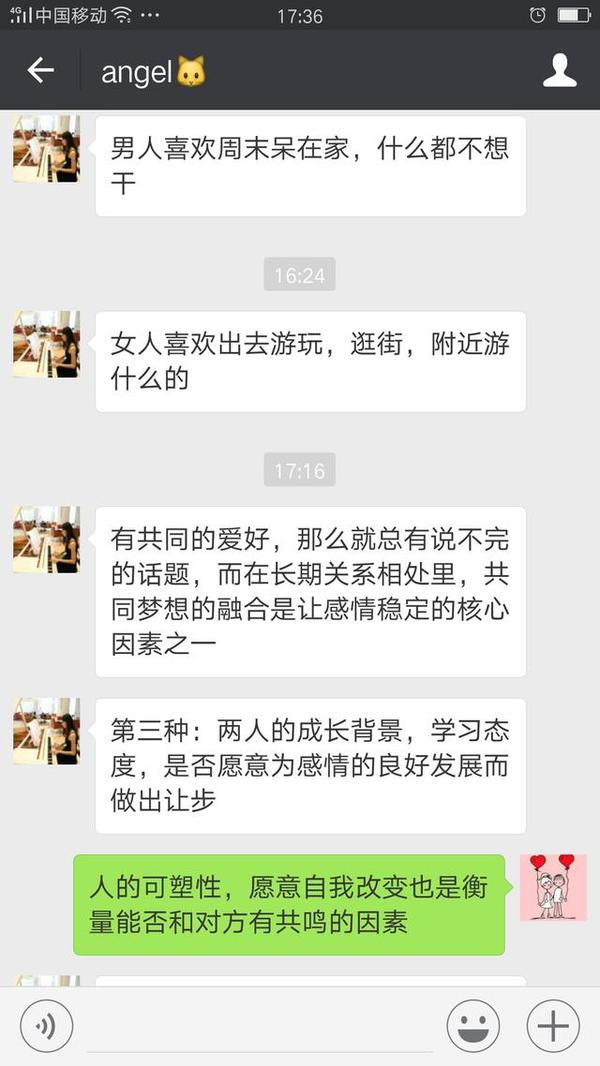600x1066 pixels.
Task: Switch to voice message input
Action: pos(46,1026)
